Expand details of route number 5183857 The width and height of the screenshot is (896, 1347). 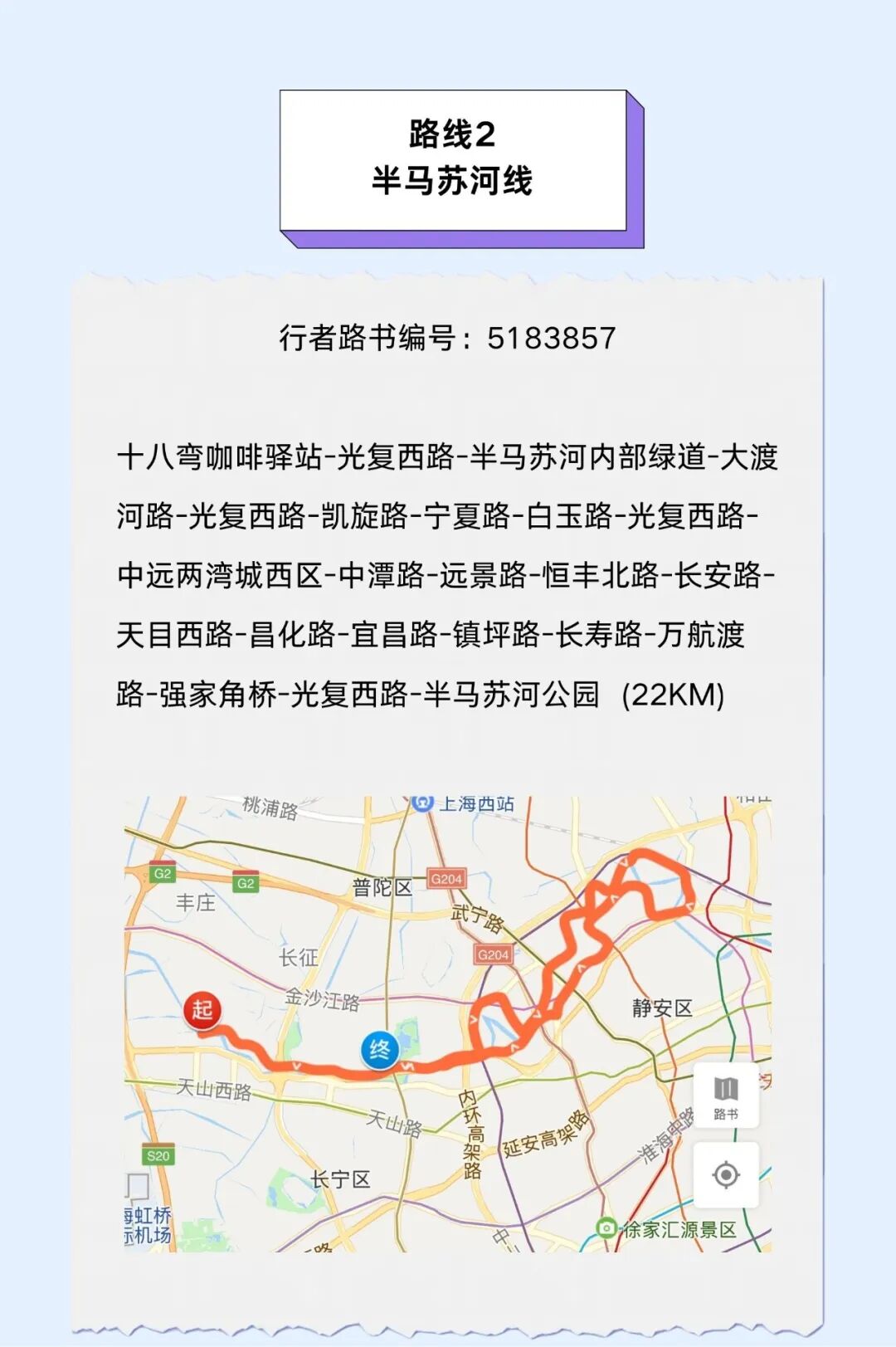448,334
